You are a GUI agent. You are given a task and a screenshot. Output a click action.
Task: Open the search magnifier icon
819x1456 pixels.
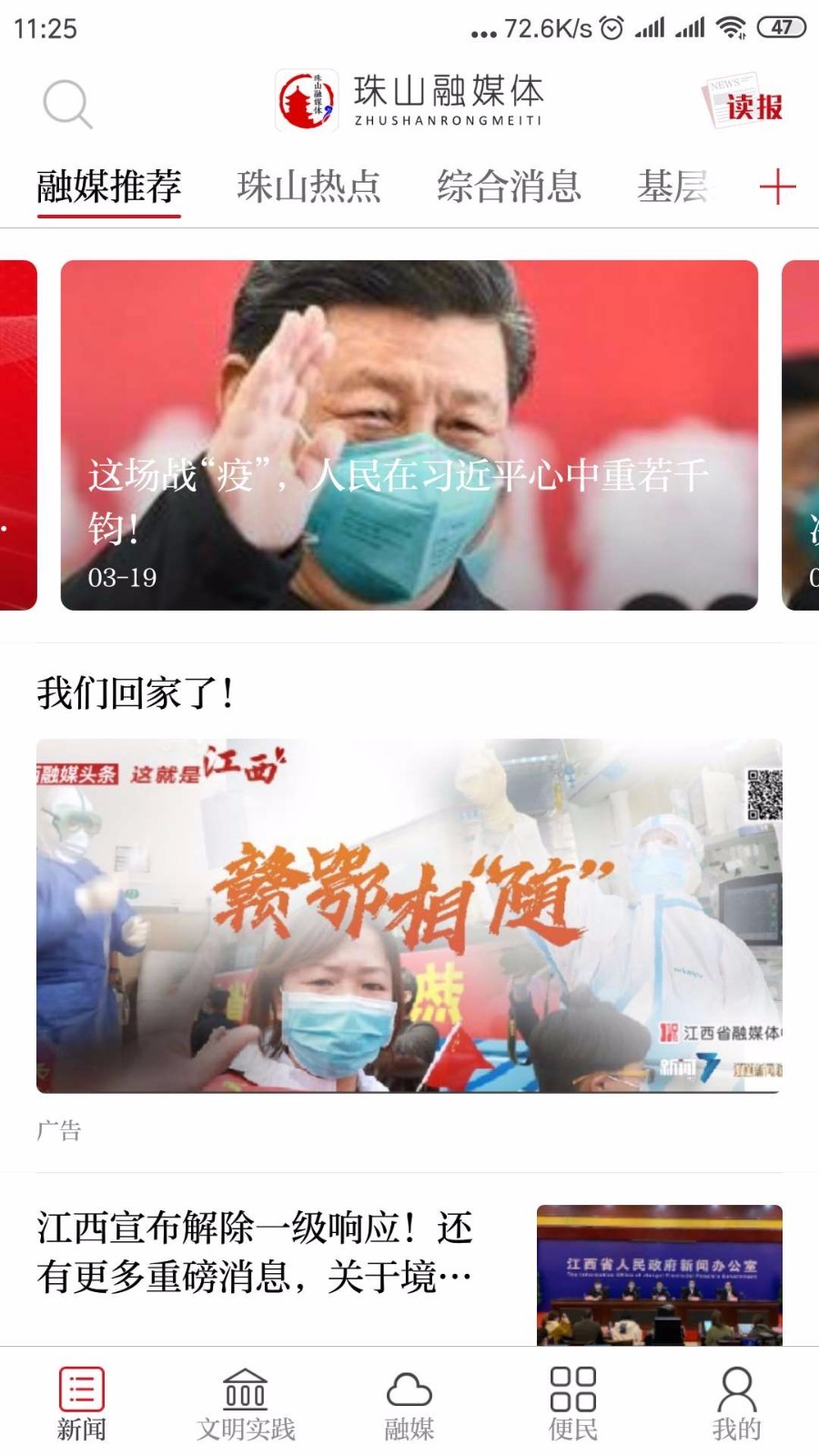[67, 105]
